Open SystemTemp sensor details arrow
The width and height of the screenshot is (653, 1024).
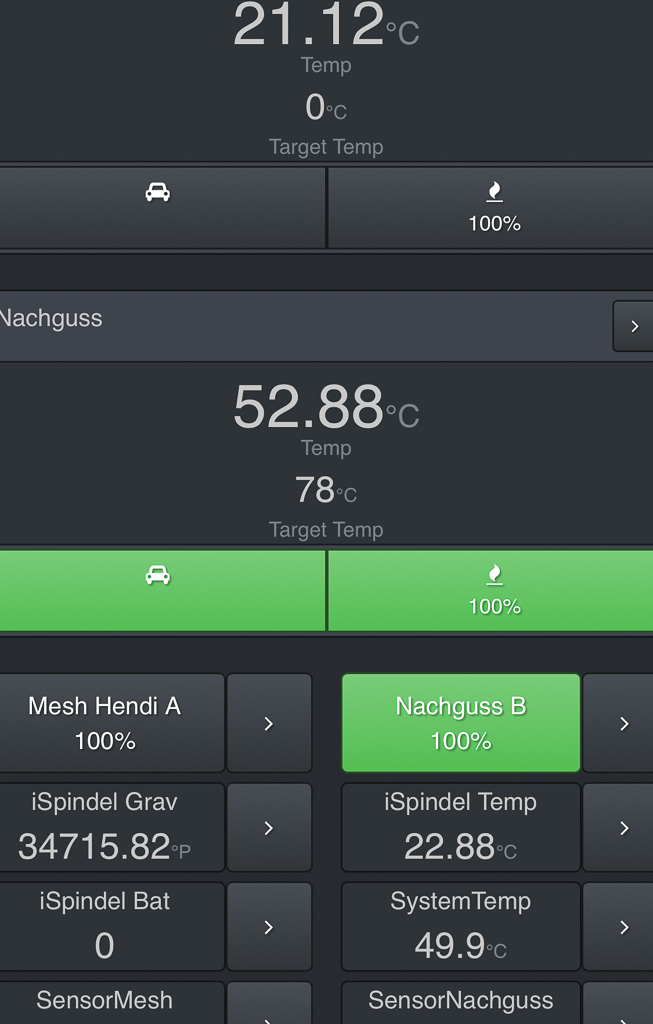622,926
